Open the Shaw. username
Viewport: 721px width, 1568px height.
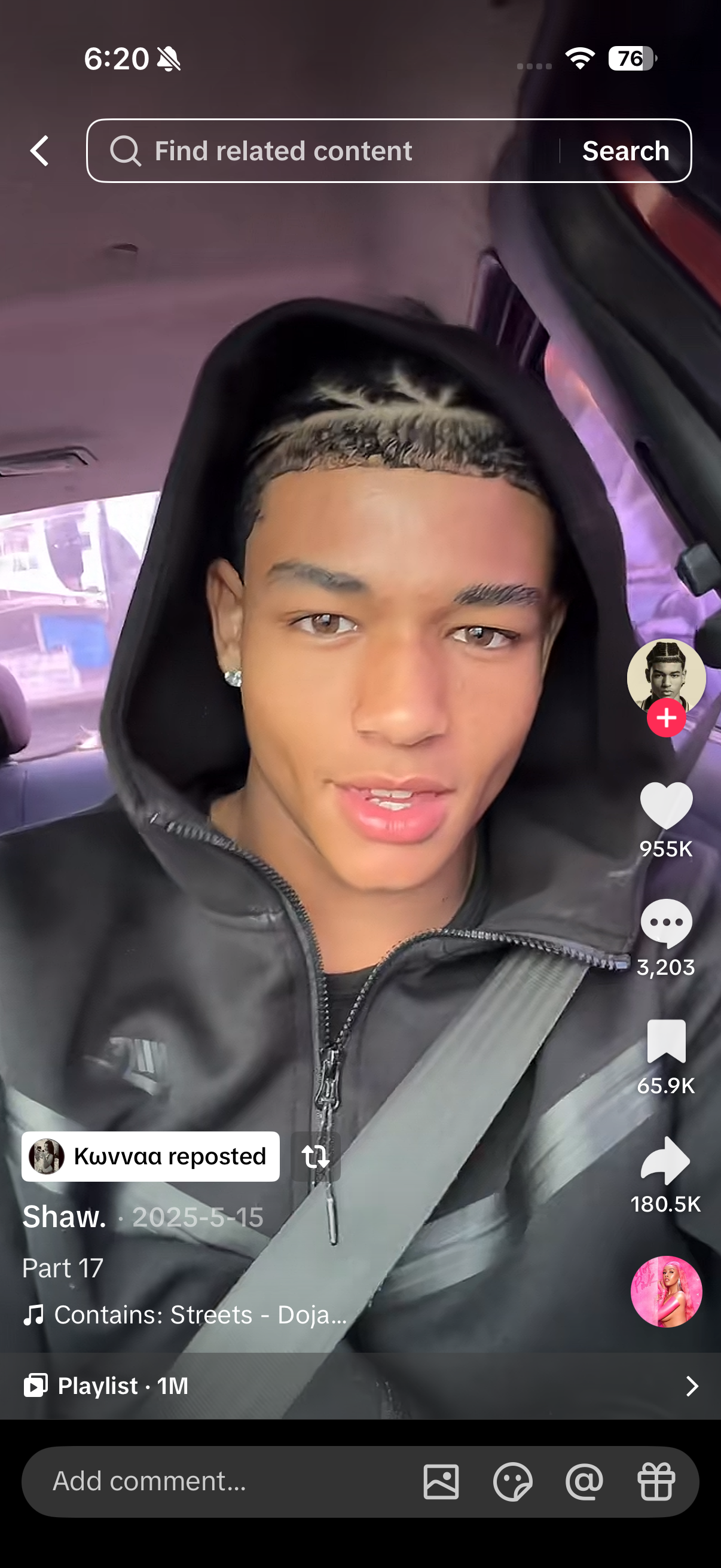(65, 1217)
